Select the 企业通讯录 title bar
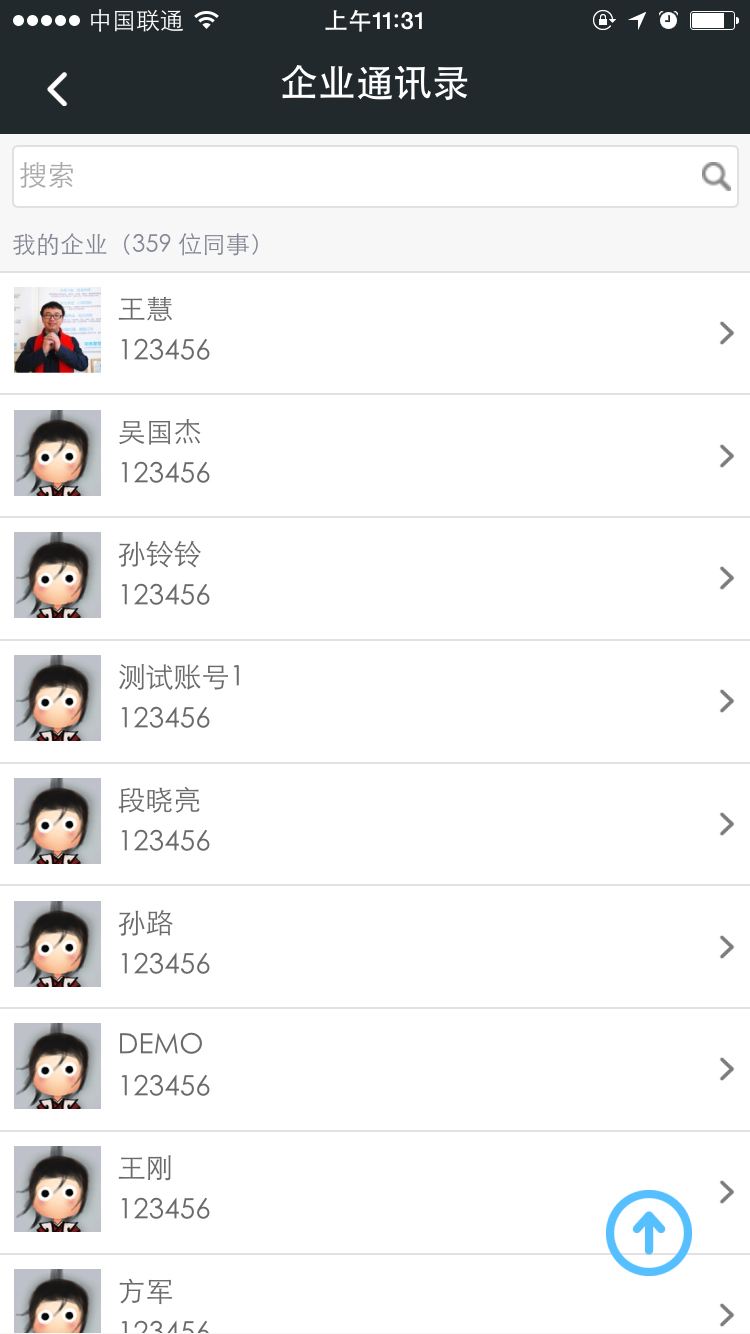The height and width of the screenshot is (1334, 750). (375, 86)
